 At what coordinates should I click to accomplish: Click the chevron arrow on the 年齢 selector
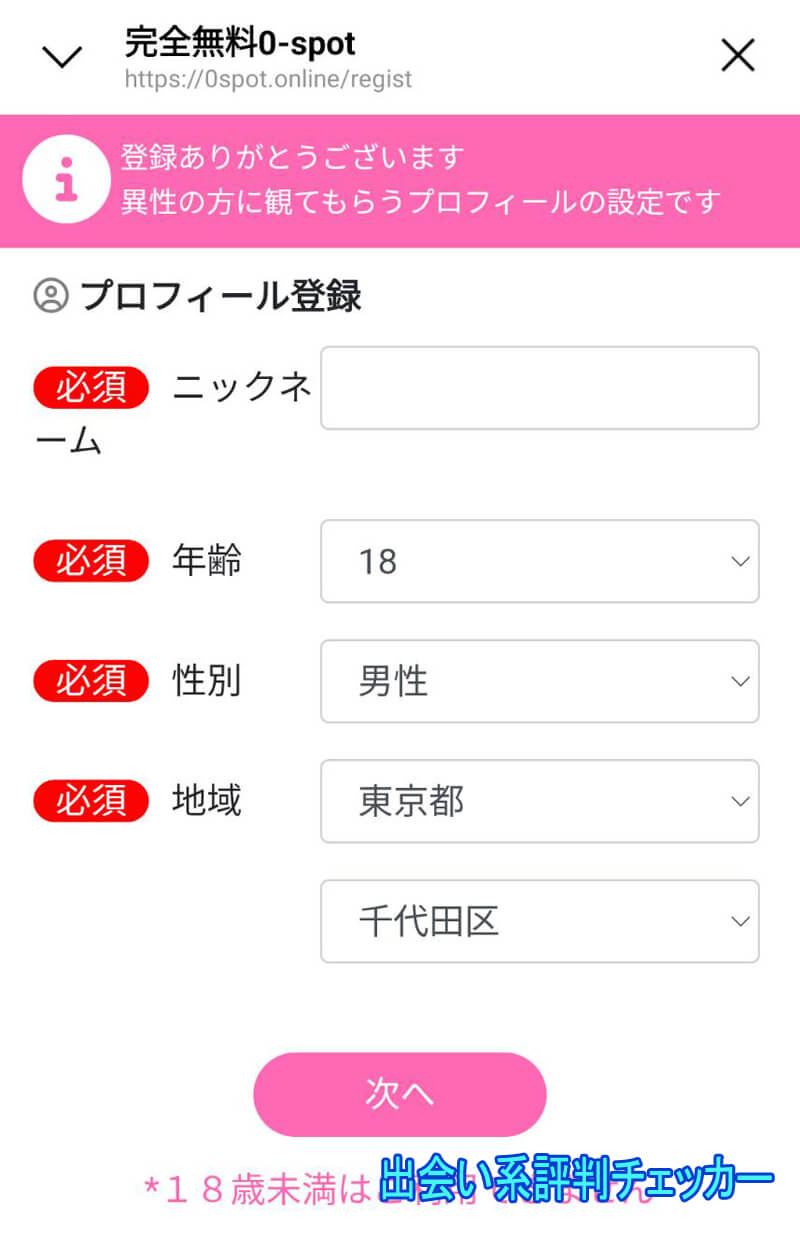(x=739, y=561)
